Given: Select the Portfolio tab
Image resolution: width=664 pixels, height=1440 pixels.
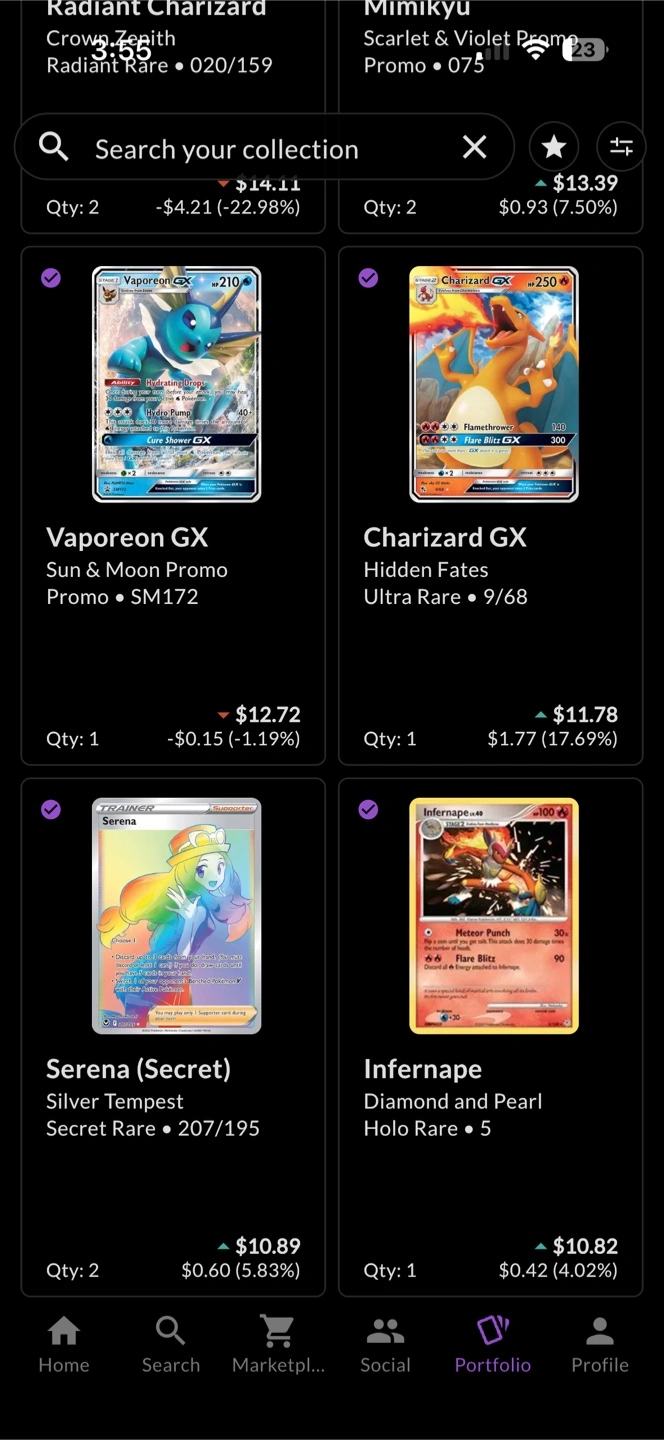Looking at the screenshot, I should click(493, 1345).
